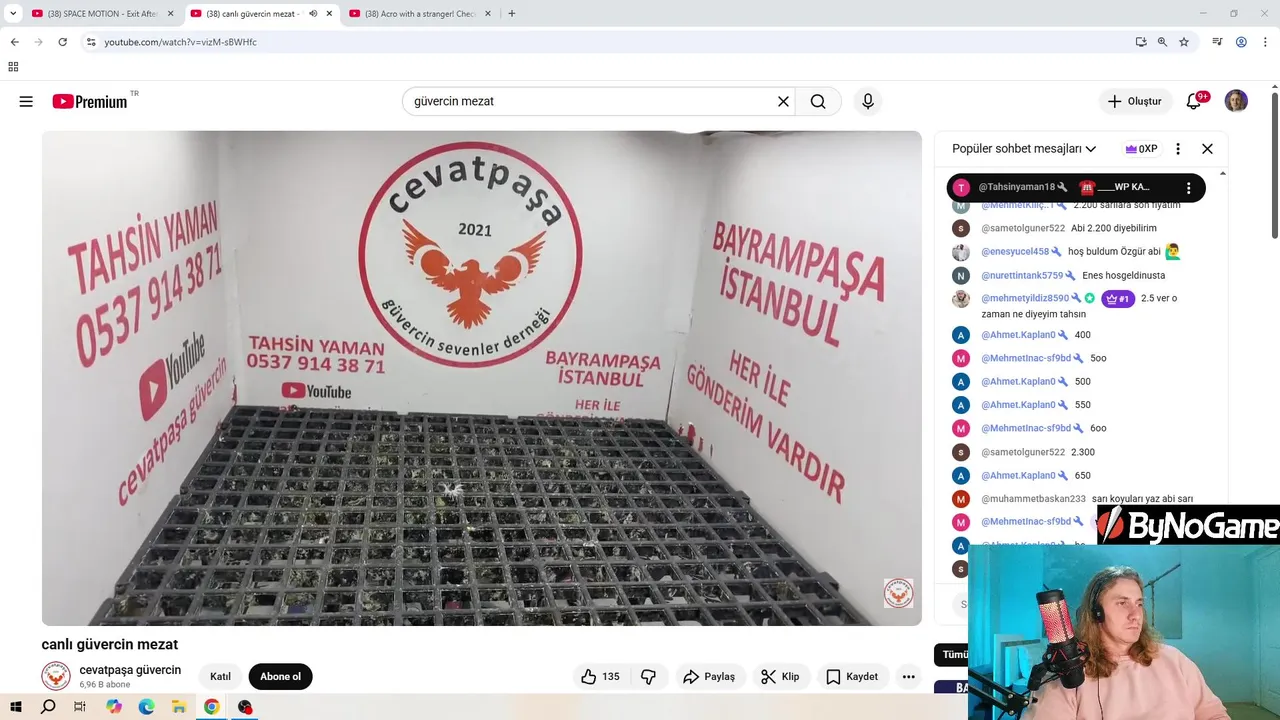
Task: Join the channel with Katıl
Action: pyautogui.click(x=220, y=677)
